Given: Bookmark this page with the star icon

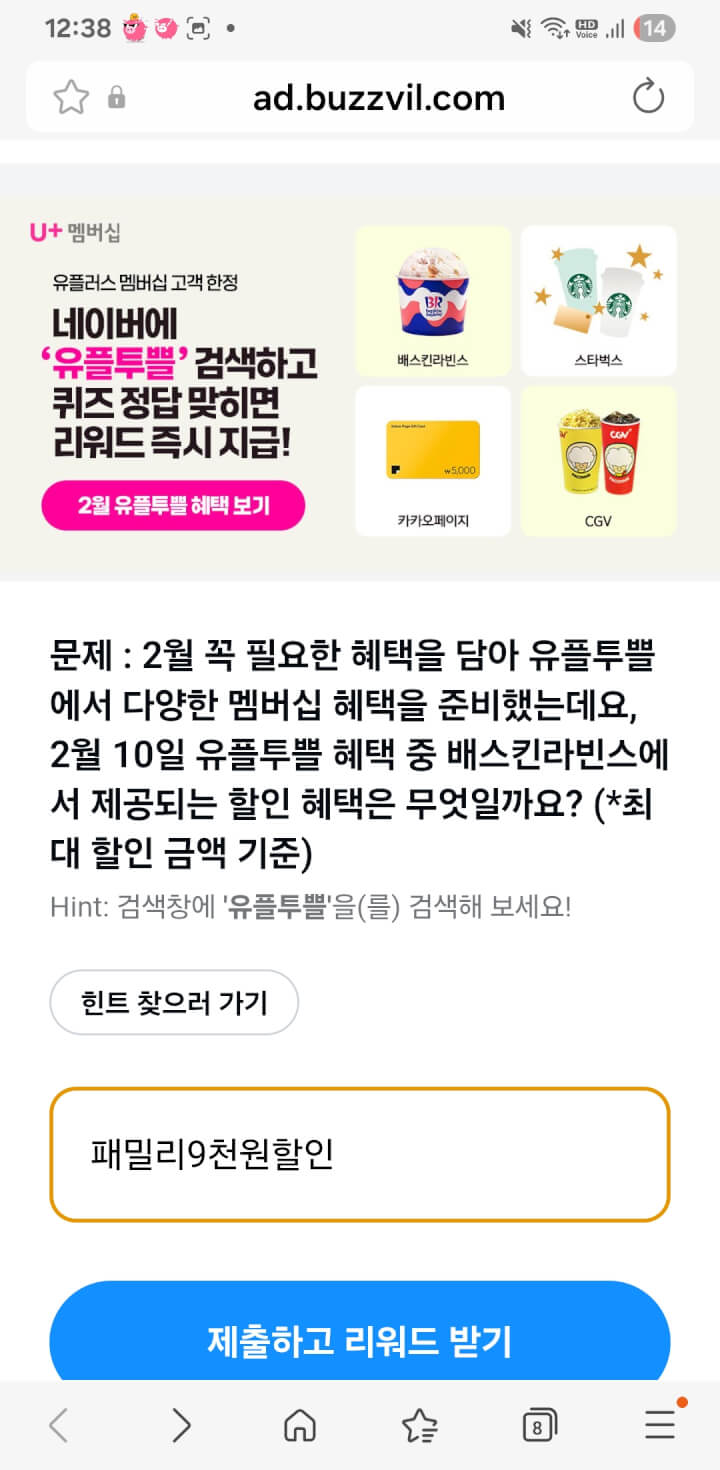Looking at the screenshot, I should coord(71,97).
